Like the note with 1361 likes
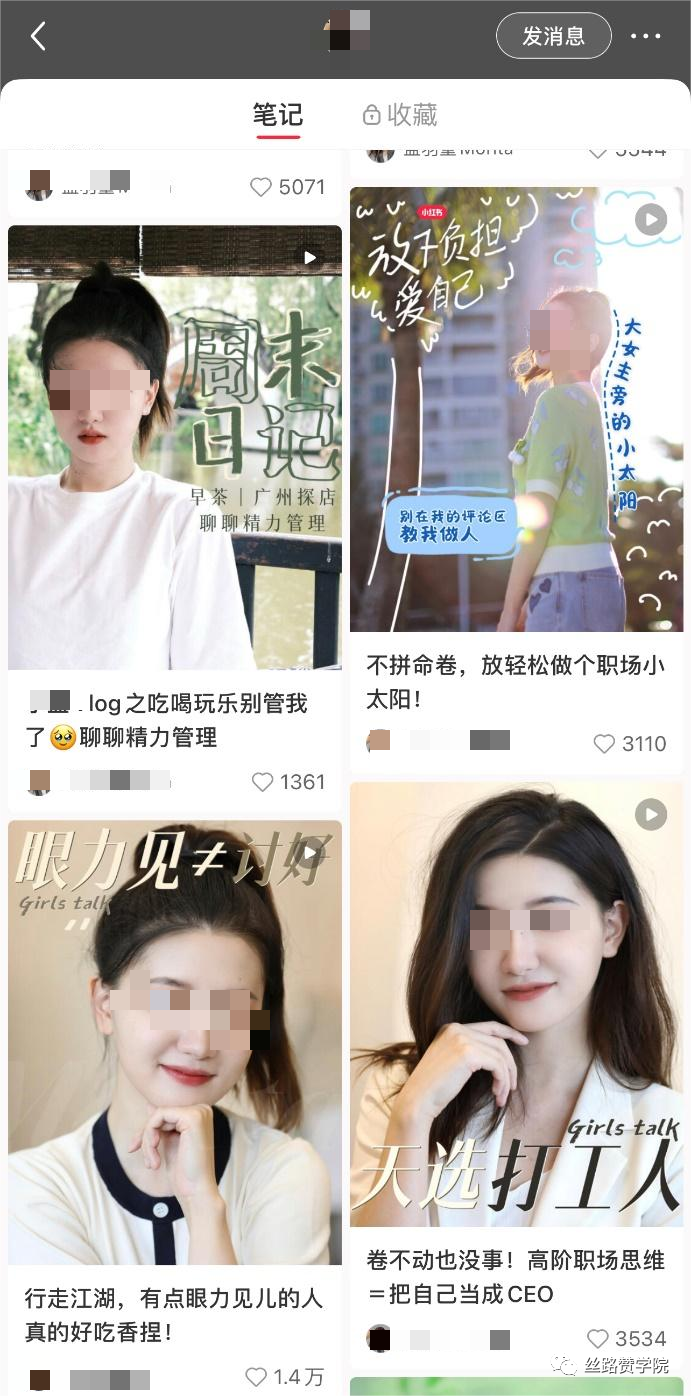Image resolution: width=691 pixels, height=1396 pixels. [262, 782]
